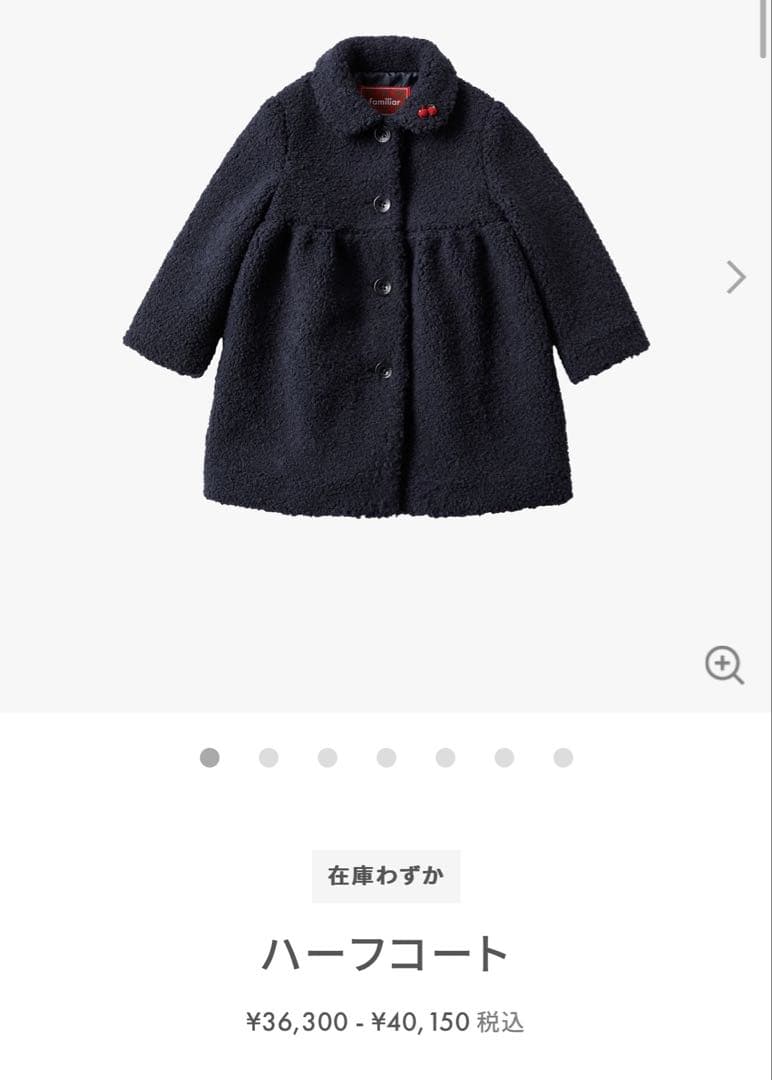Select the third carousel image dot
772x1080 pixels.
[x=327, y=758]
